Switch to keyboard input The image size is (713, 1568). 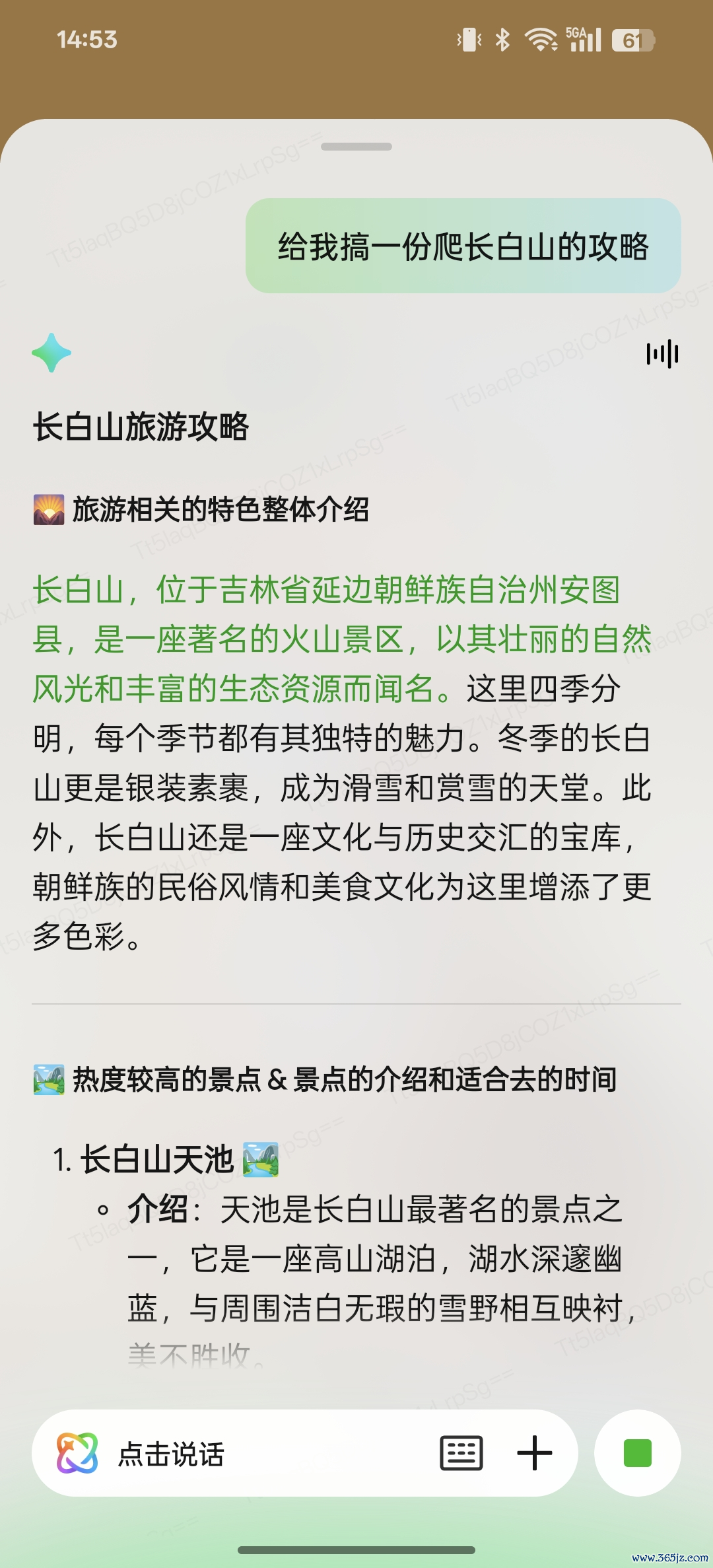coord(461,1453)
